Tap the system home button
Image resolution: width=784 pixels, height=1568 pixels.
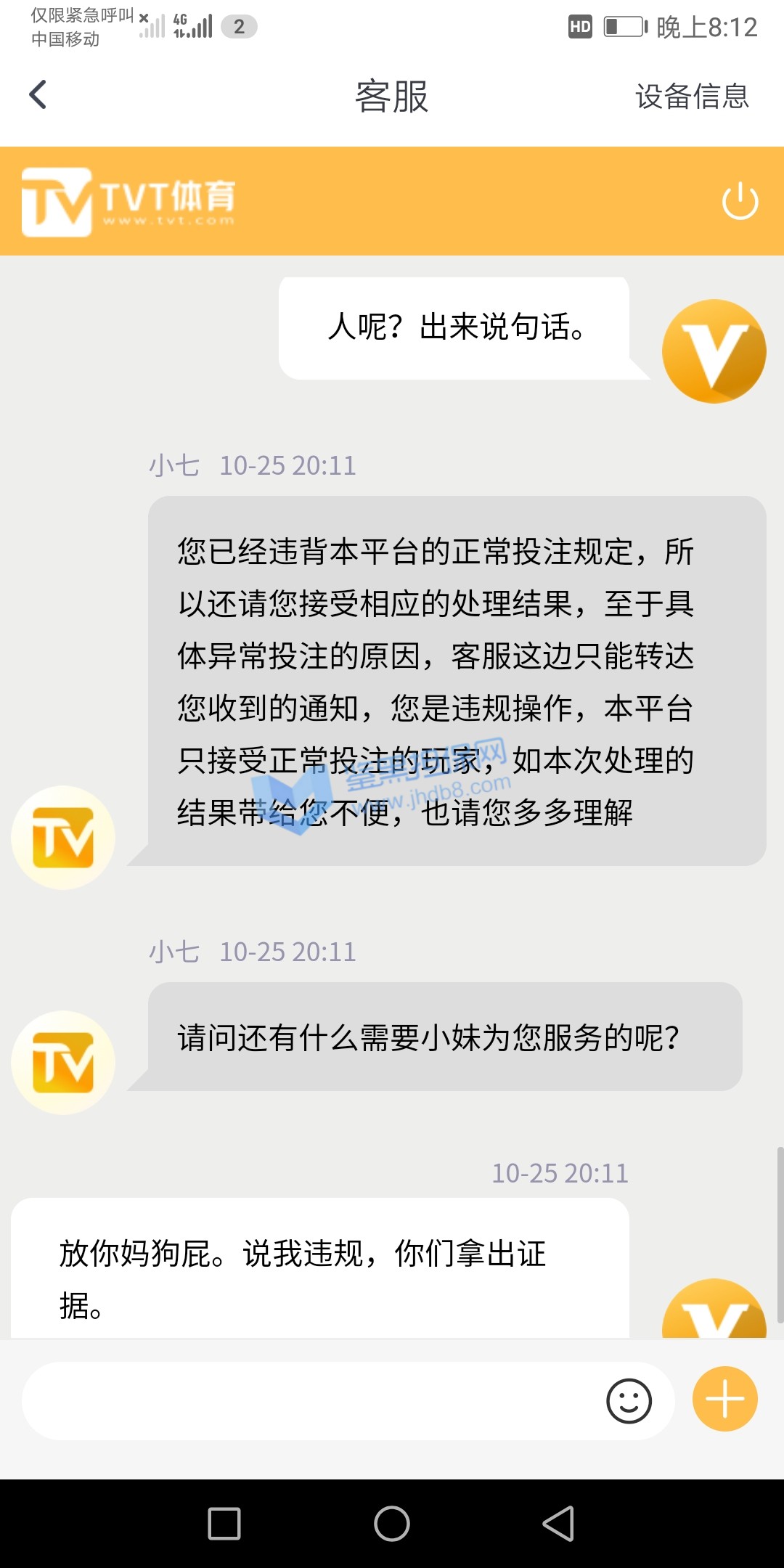[392, 1523]
